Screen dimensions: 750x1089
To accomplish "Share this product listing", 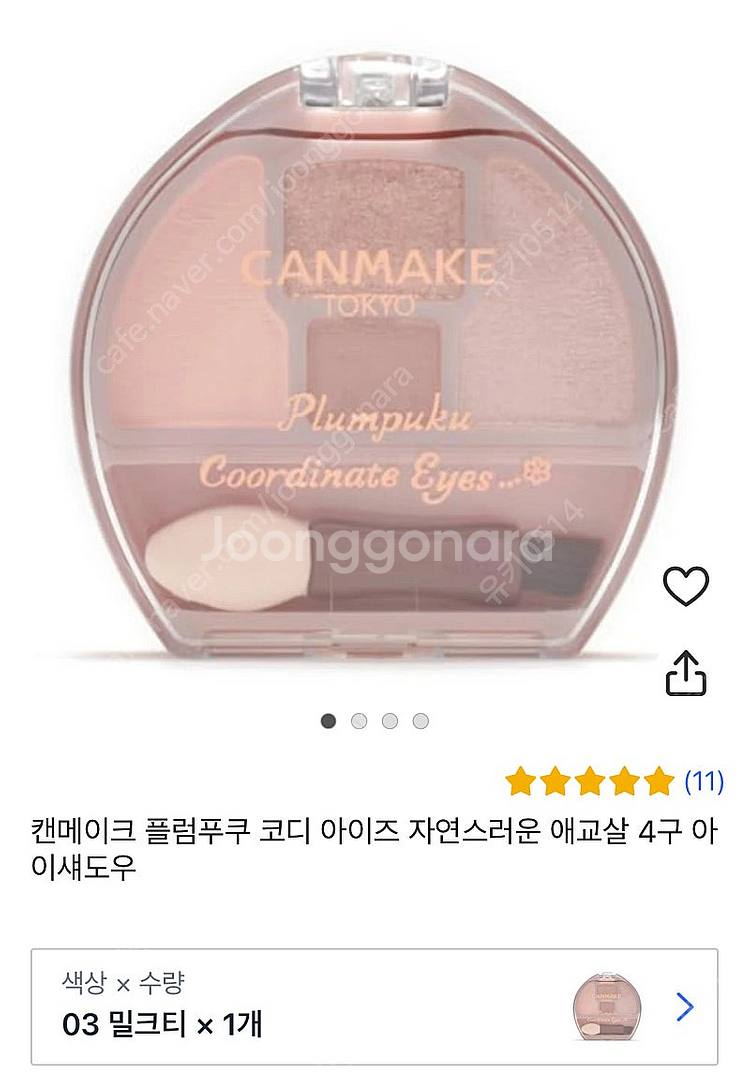I will 685,672.
